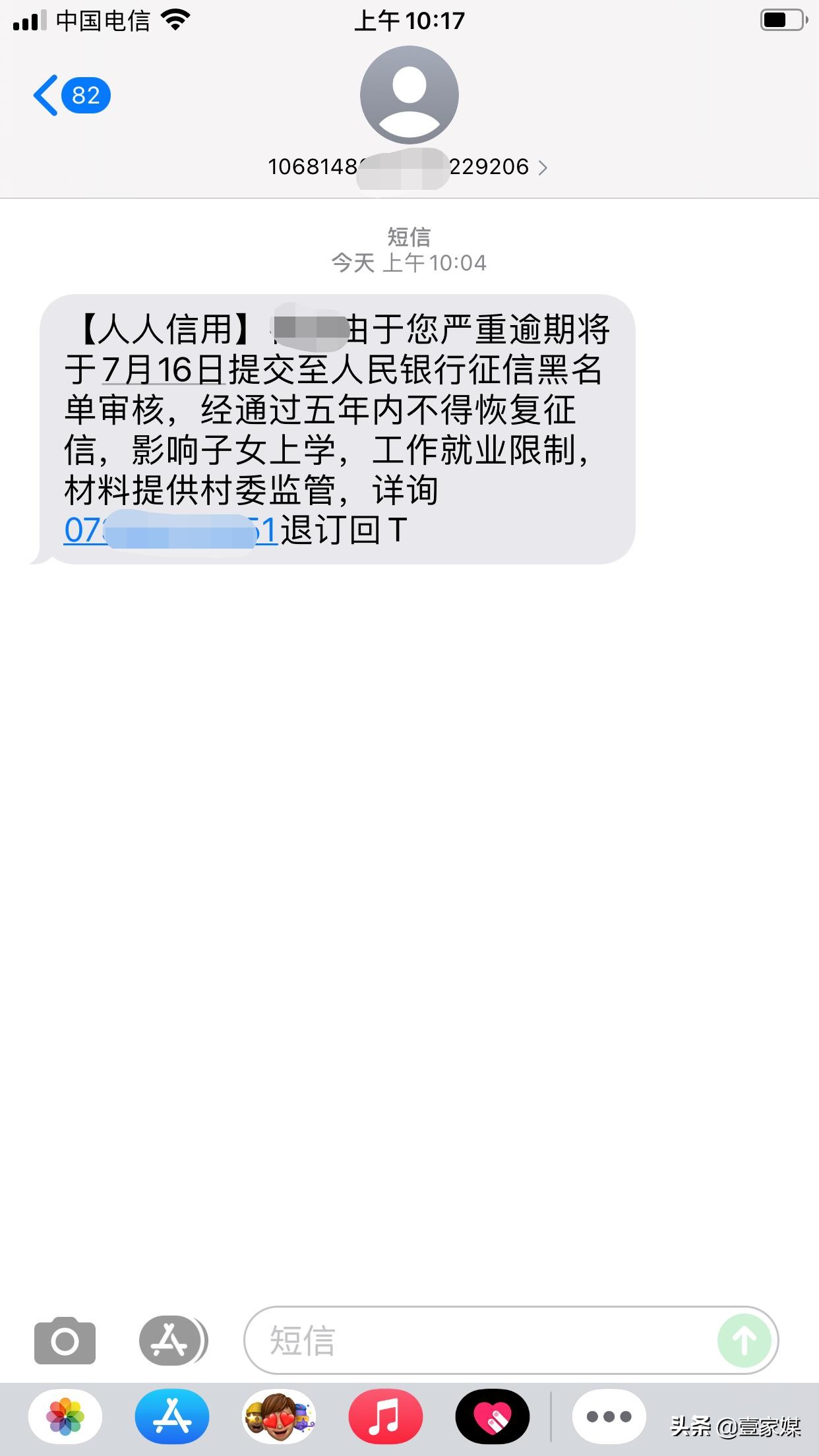Open the Music app from the dock
Viewport: 819px width, 1456px height.
[386, 1415]
